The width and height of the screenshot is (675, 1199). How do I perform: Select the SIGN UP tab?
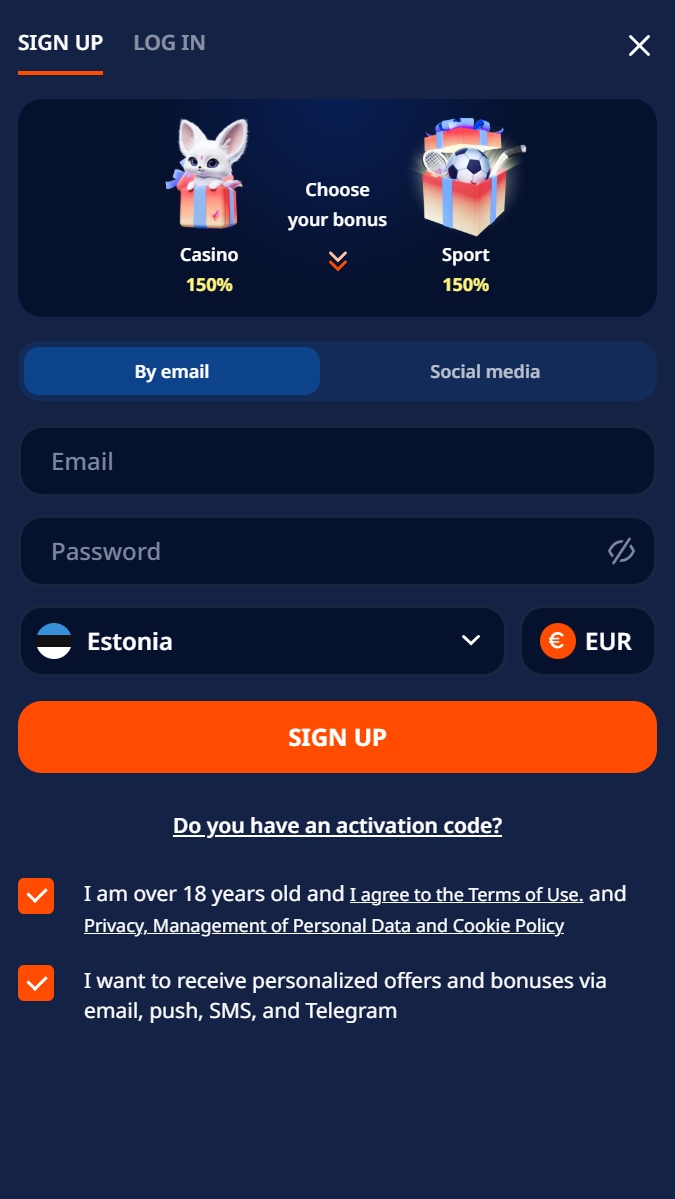(x=60, y=43)
